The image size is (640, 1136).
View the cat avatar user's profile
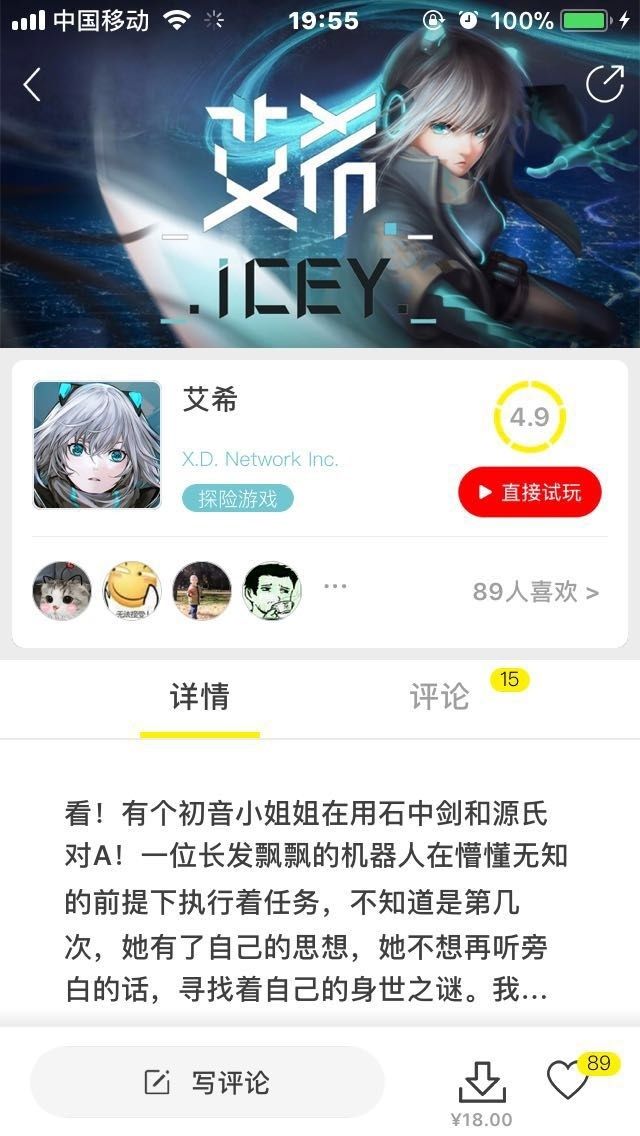tap(62, 591)
